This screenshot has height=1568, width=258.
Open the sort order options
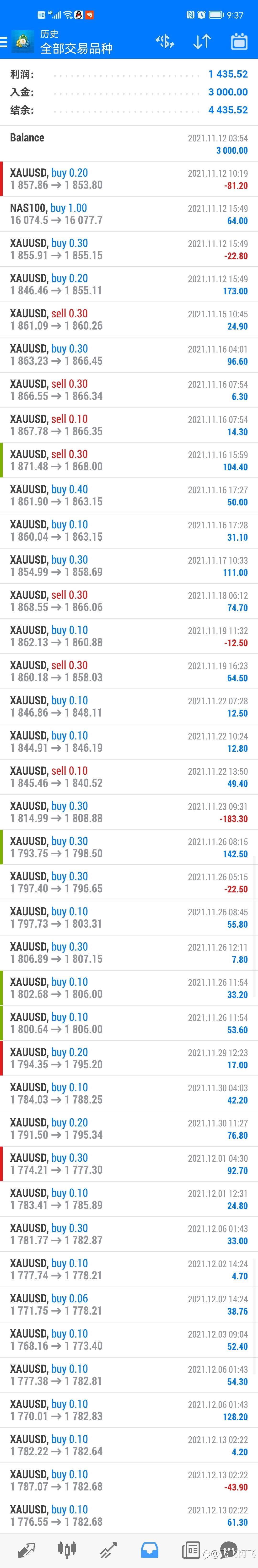[202, 41]
